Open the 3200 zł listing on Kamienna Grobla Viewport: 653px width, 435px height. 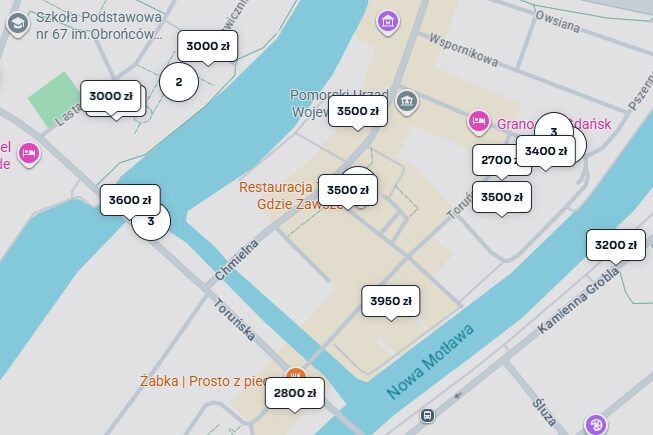point(615,245)
